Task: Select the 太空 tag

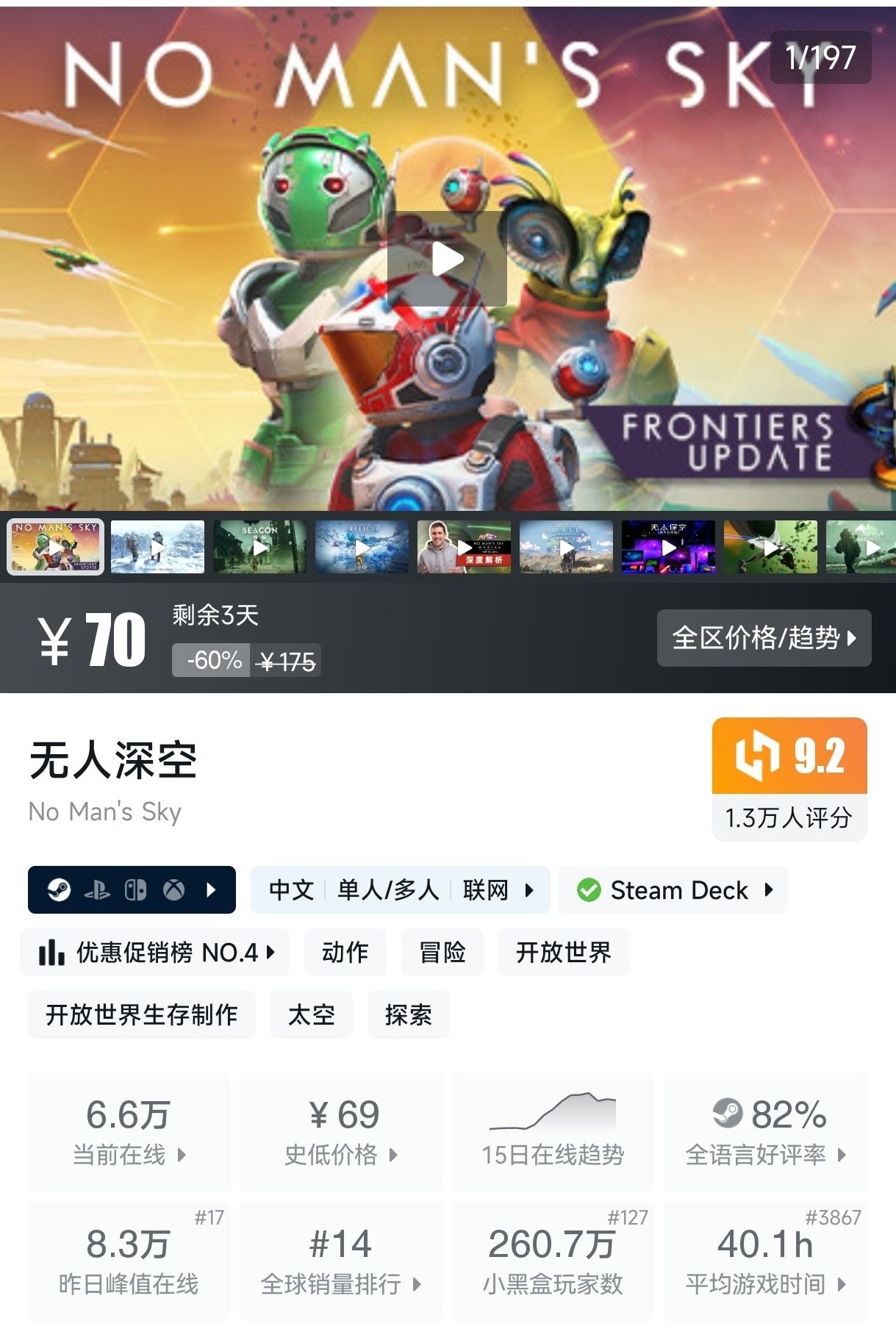Action: pos(311,1015)
